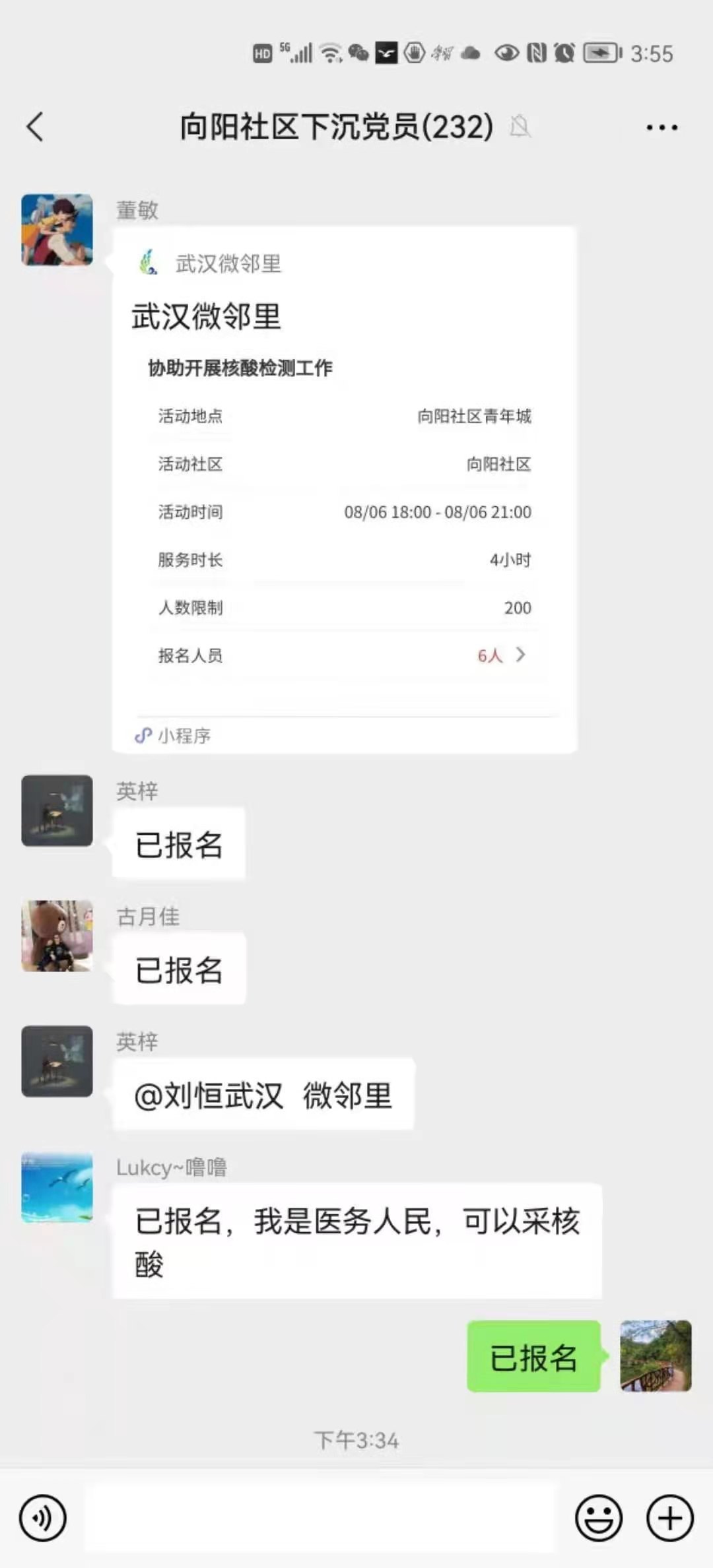
Task: Open the plus attachment menu
Action: [669, 1518]
